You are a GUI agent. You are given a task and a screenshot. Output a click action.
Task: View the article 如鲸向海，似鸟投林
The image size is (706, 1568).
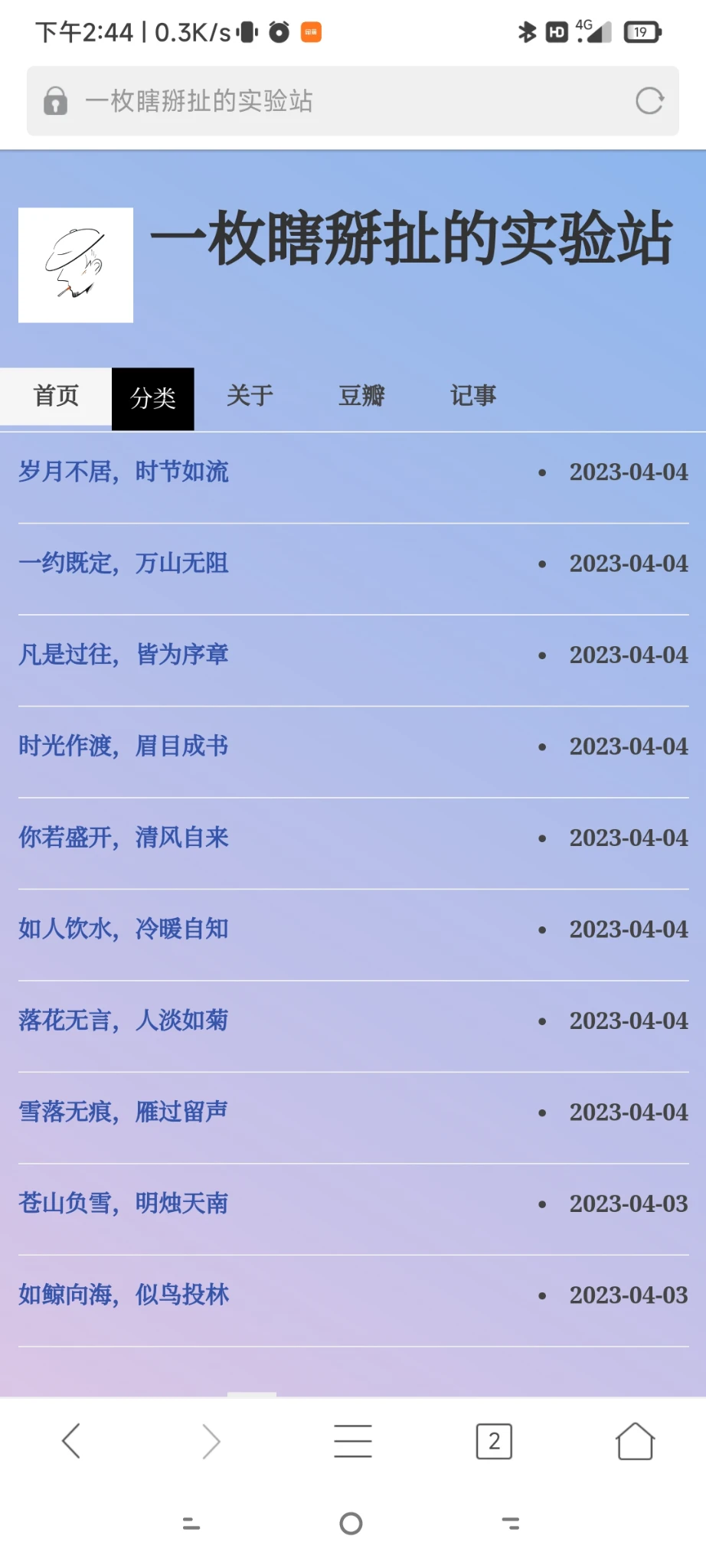point(124,1295)
